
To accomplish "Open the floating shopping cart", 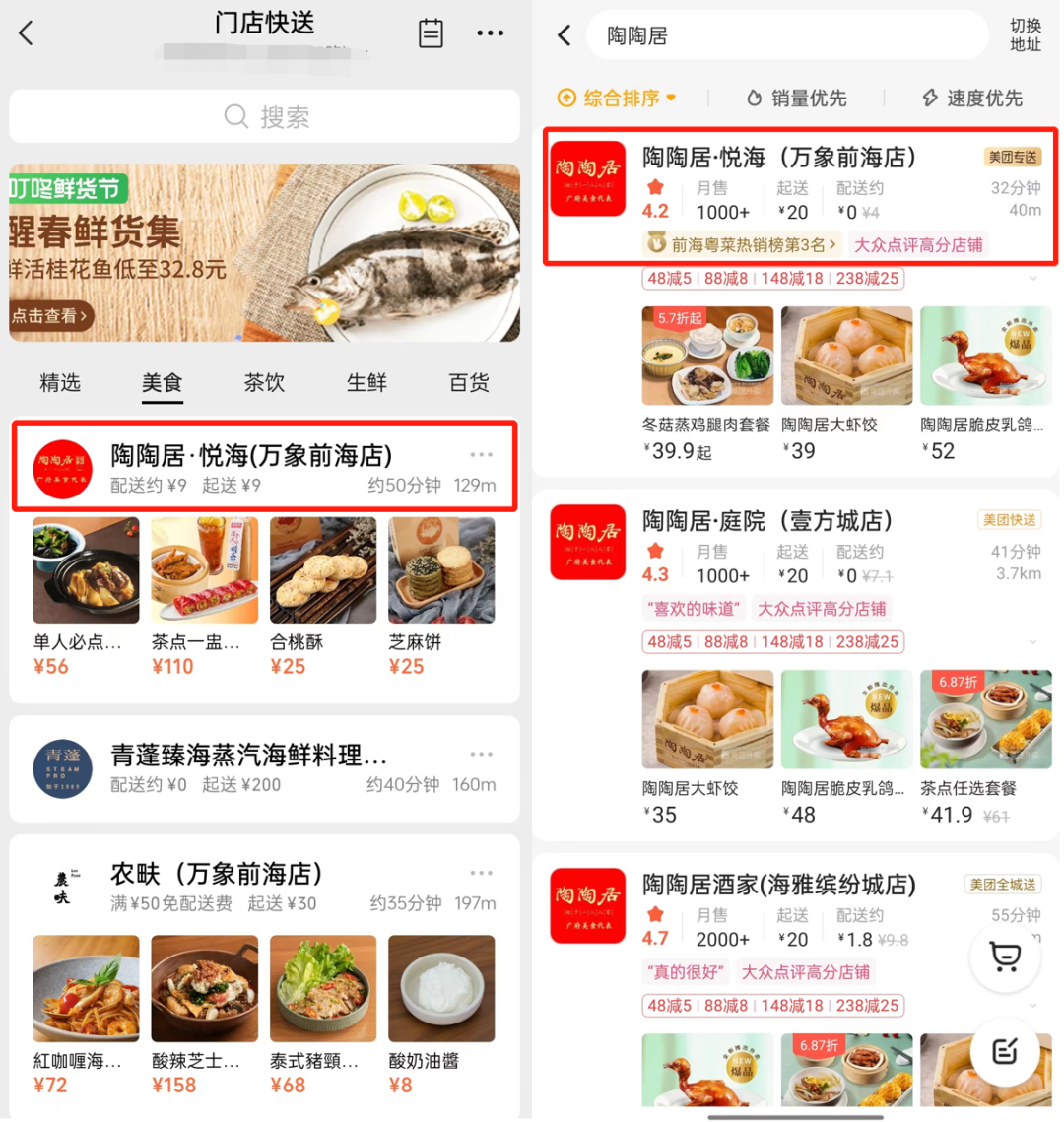I will pyautogui.click(x=1004, y=956).
